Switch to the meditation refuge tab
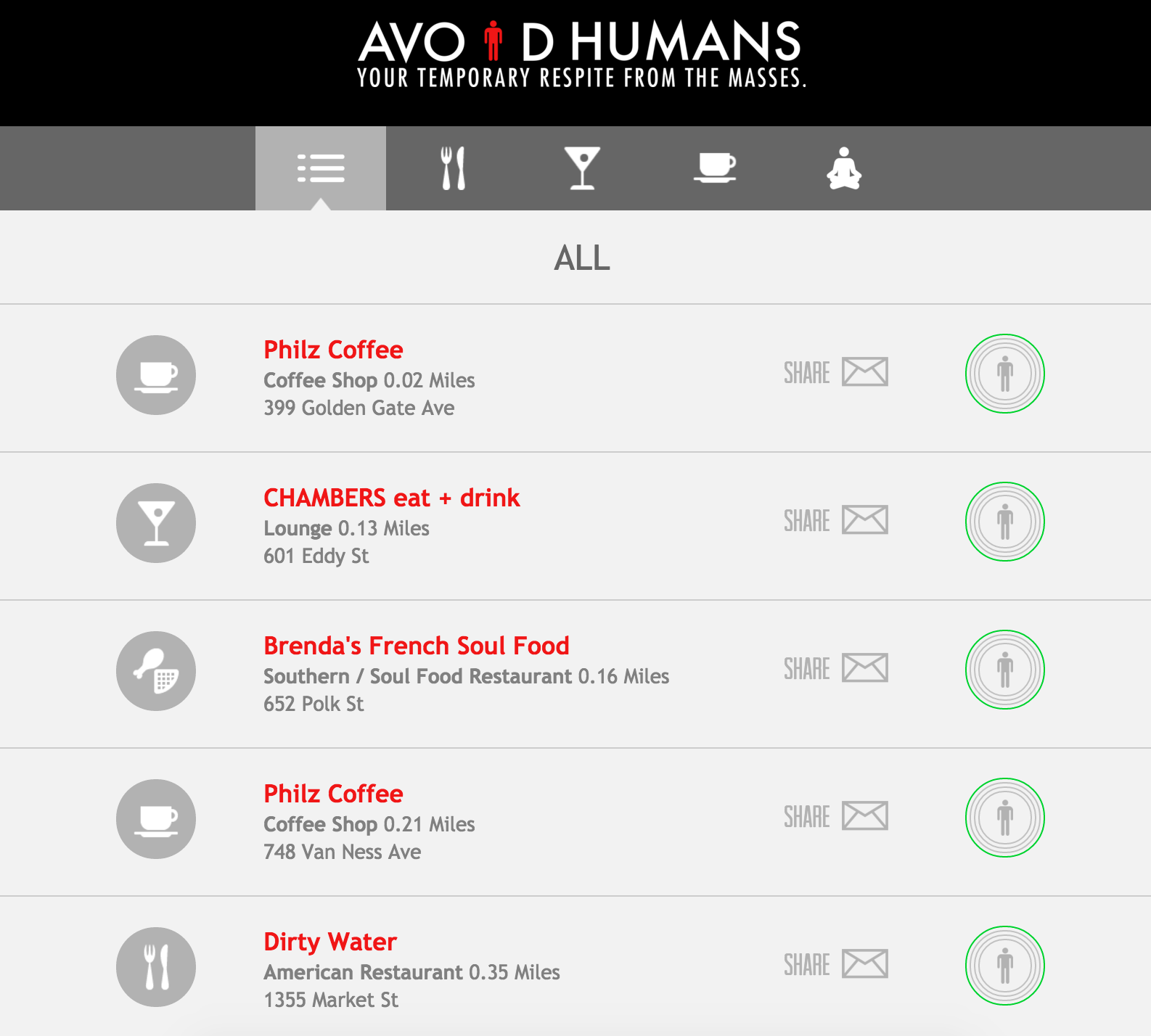The image size is (1151, 1036). coord(844,168)
